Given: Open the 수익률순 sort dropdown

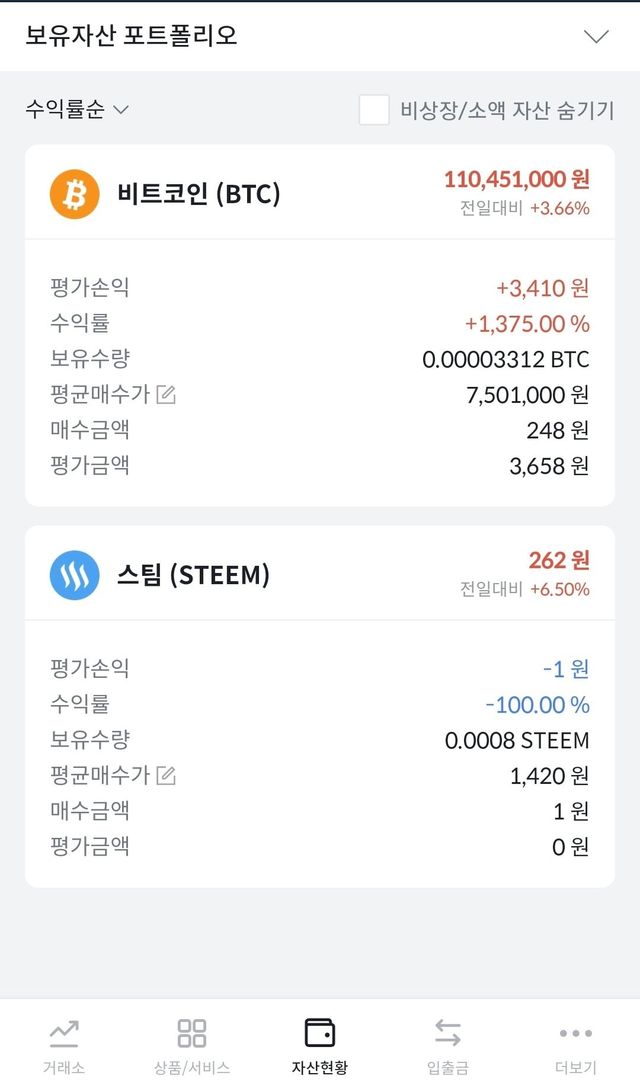Looking at the screenshot, I should click(77, 109).
